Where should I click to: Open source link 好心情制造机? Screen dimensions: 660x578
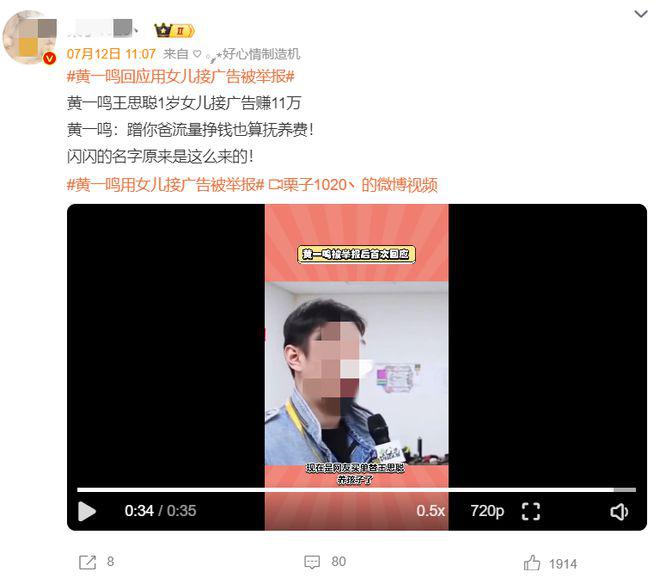260,54
